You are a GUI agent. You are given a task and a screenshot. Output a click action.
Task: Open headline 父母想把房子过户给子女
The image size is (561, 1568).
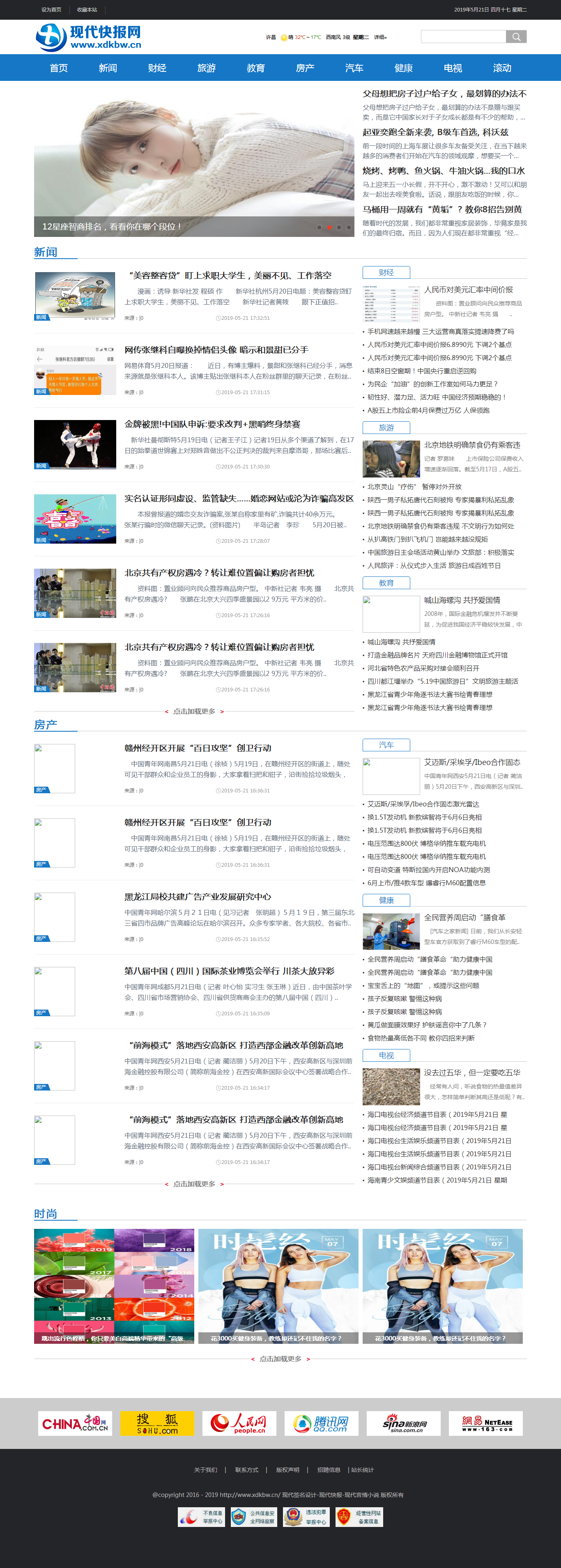444,94
